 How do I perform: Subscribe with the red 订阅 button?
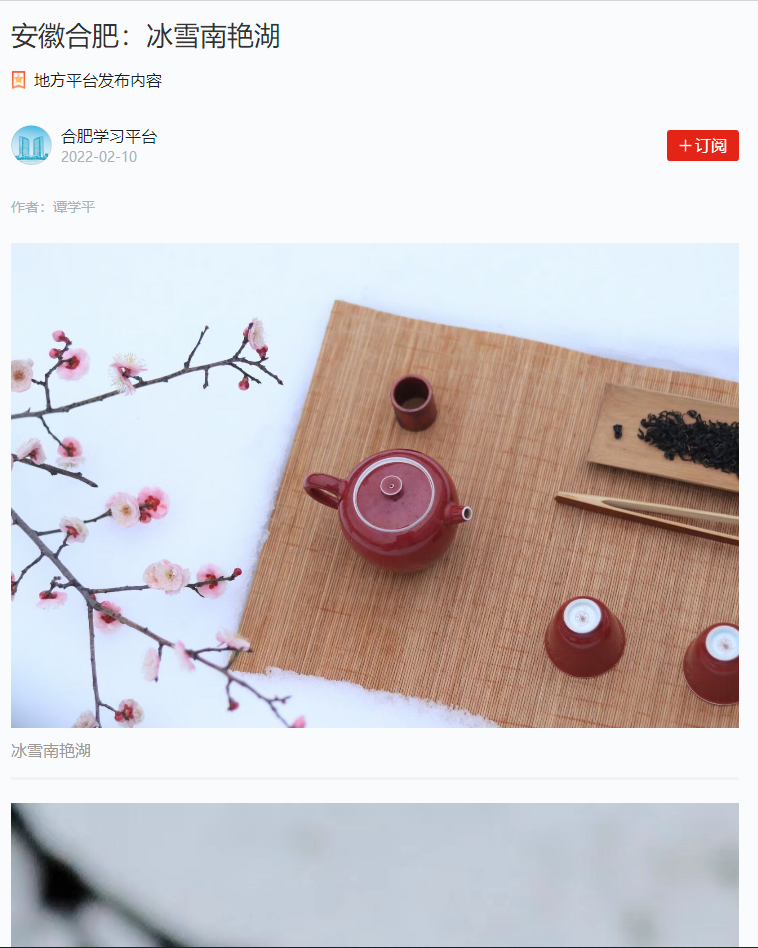coord(702,146)
